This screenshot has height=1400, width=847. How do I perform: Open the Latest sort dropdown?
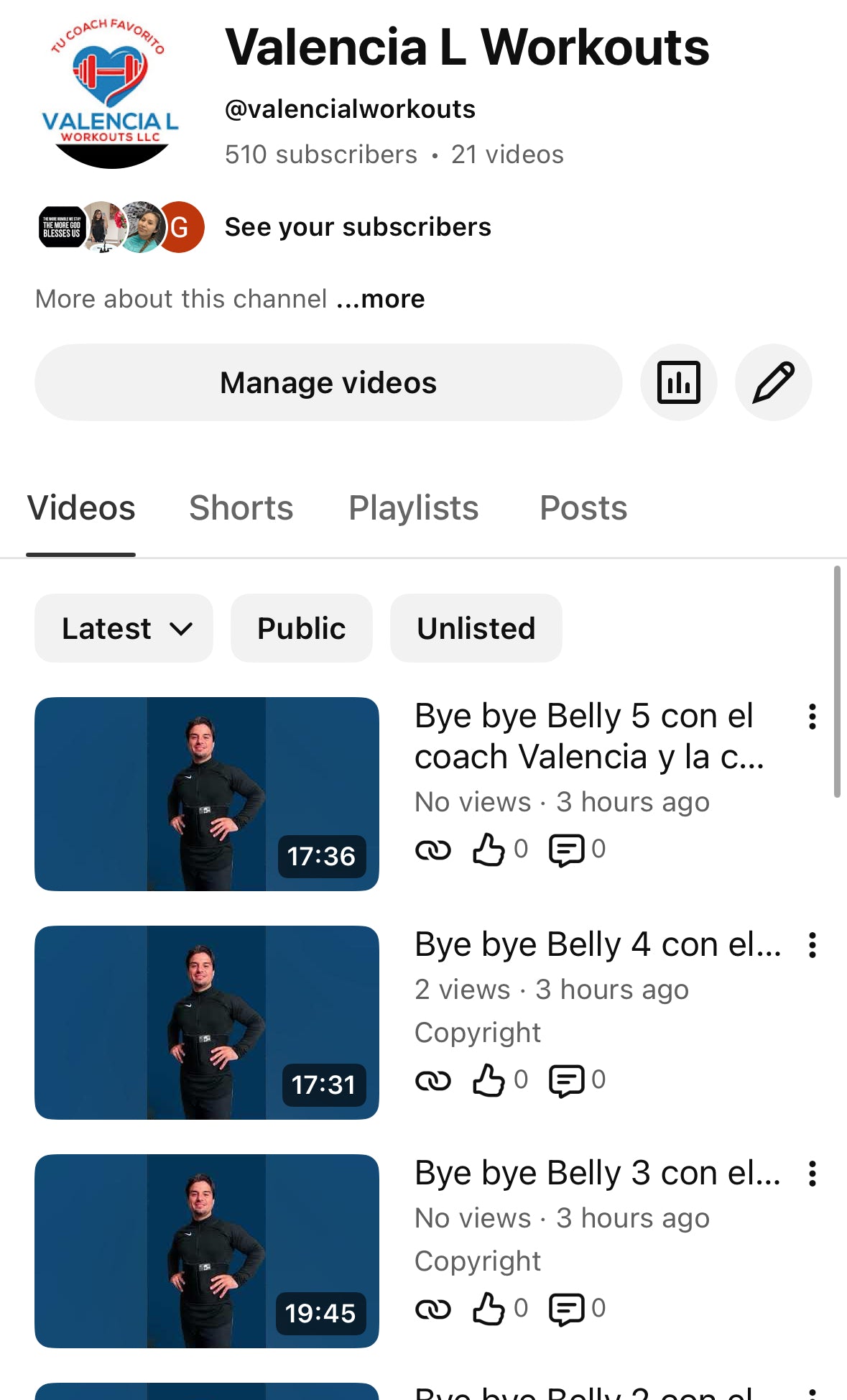124,628
